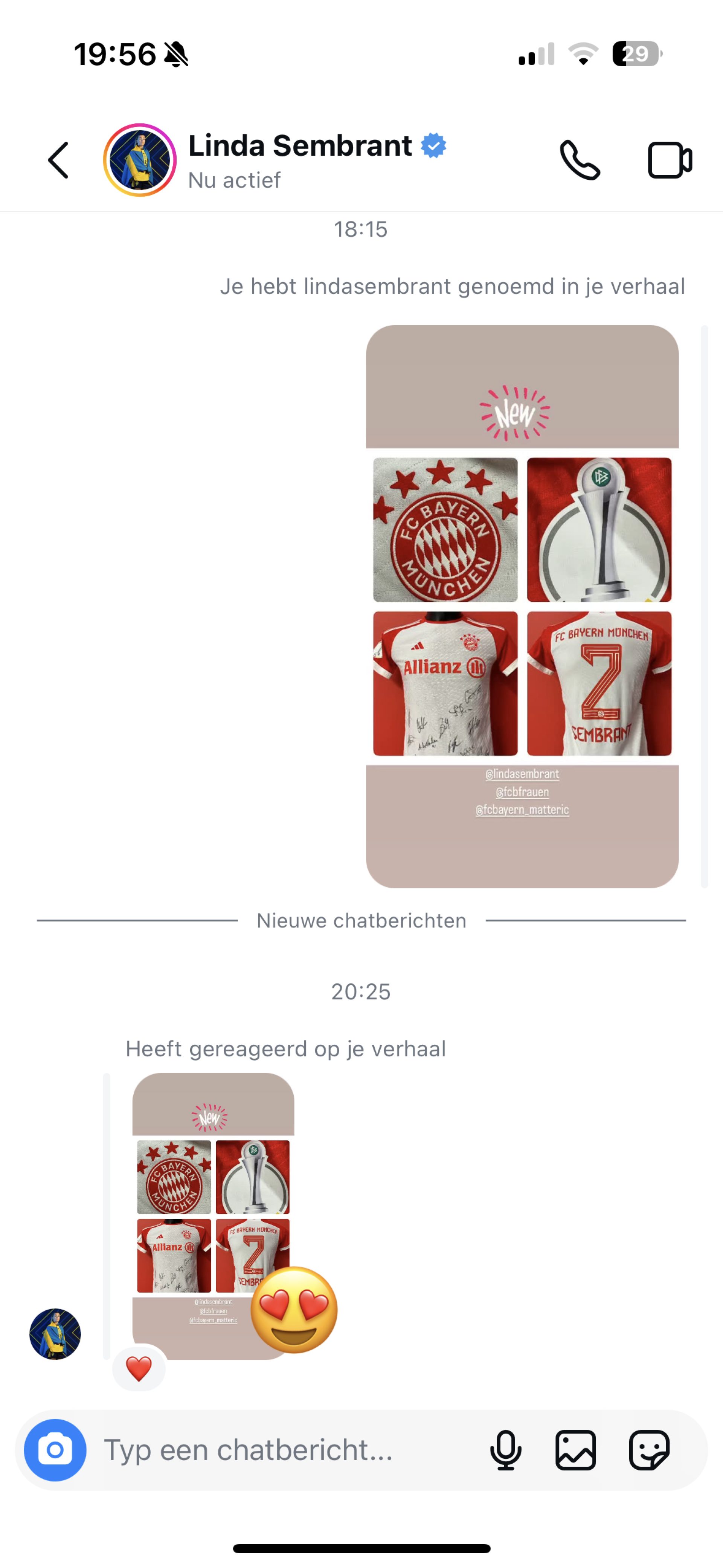The width and height of the screenshot is (723, 1568).
Task: Open the blue camera button
Action: pyautogui.click(x=55, y=1450)
